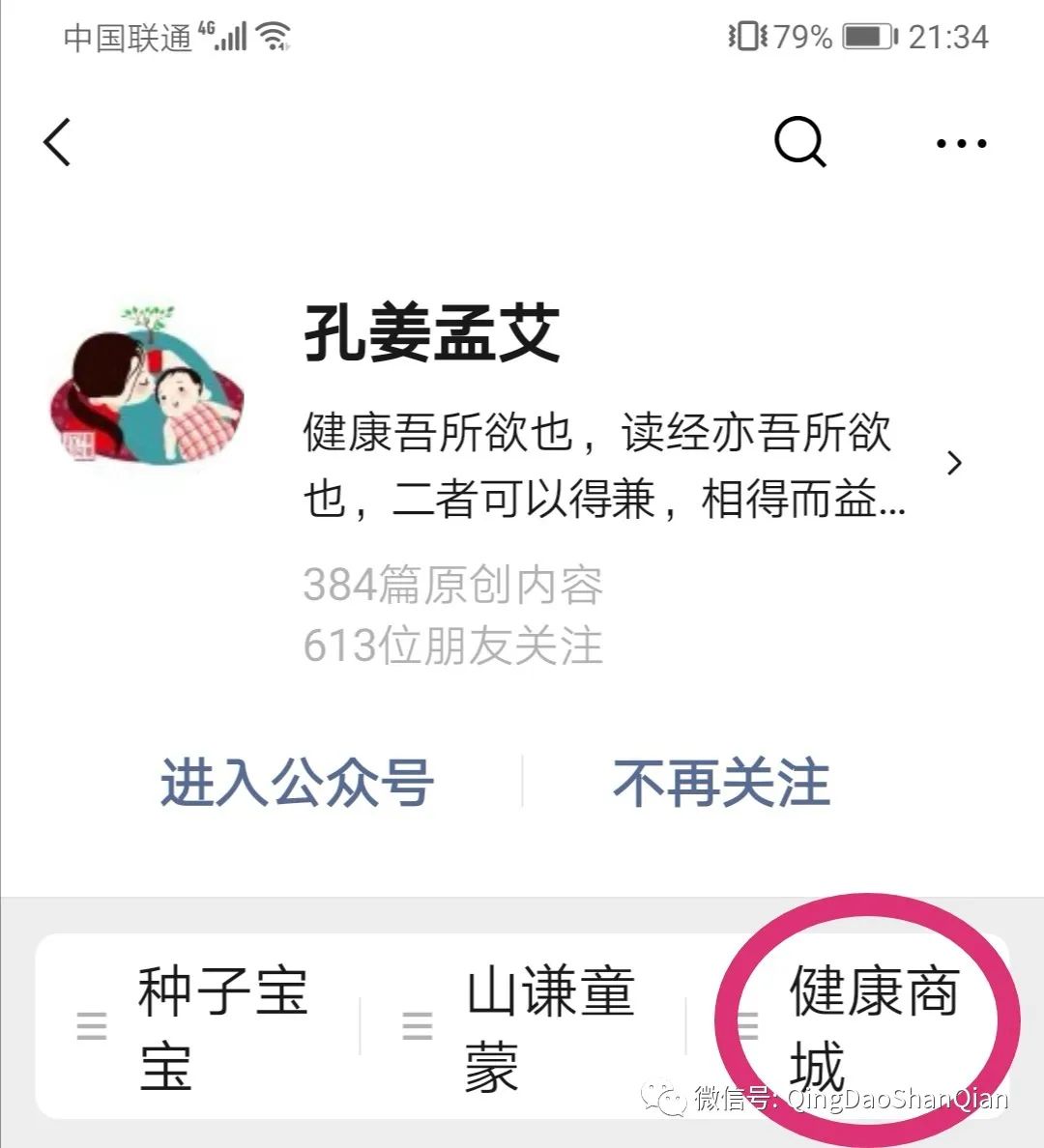Open the 山谦童蒙 menu tab

tap(551, 1027)
